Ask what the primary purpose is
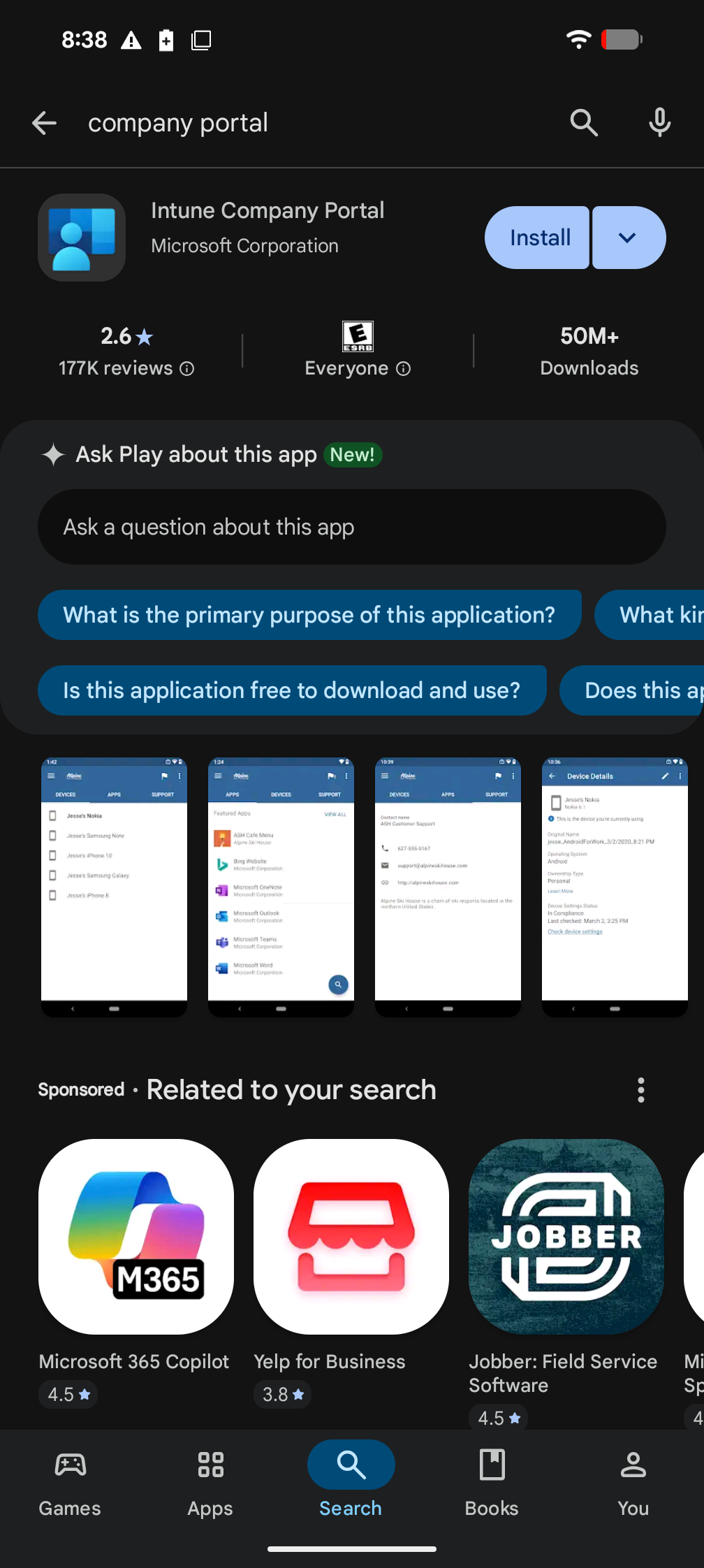The image size is (704, 1568). pyautogui.click(x=309, y=615)
